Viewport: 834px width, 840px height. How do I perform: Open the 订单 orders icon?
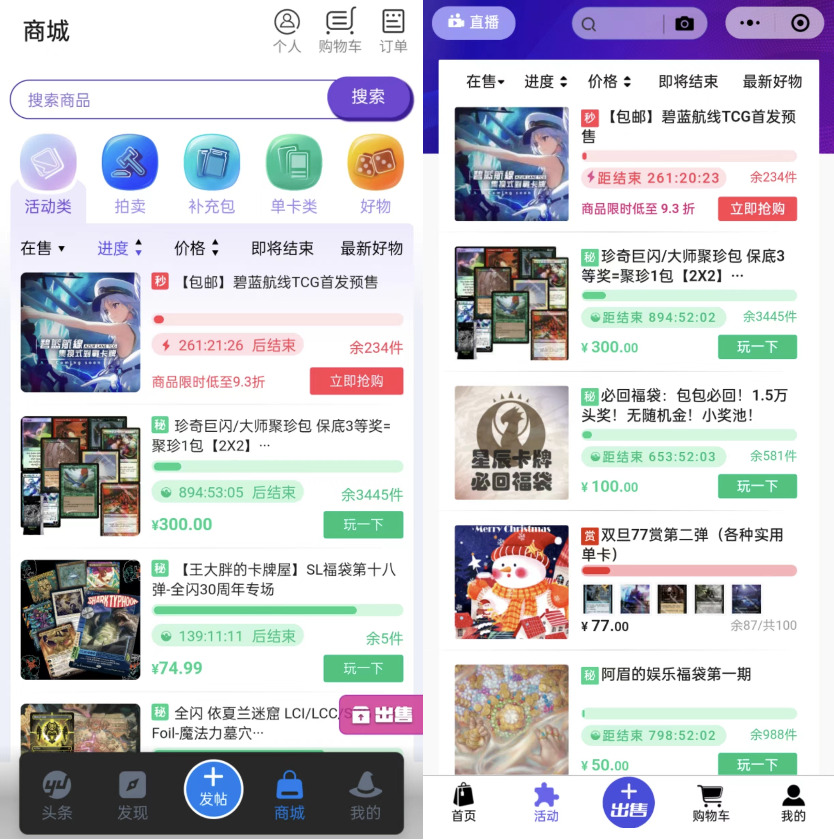coord(393,31)
